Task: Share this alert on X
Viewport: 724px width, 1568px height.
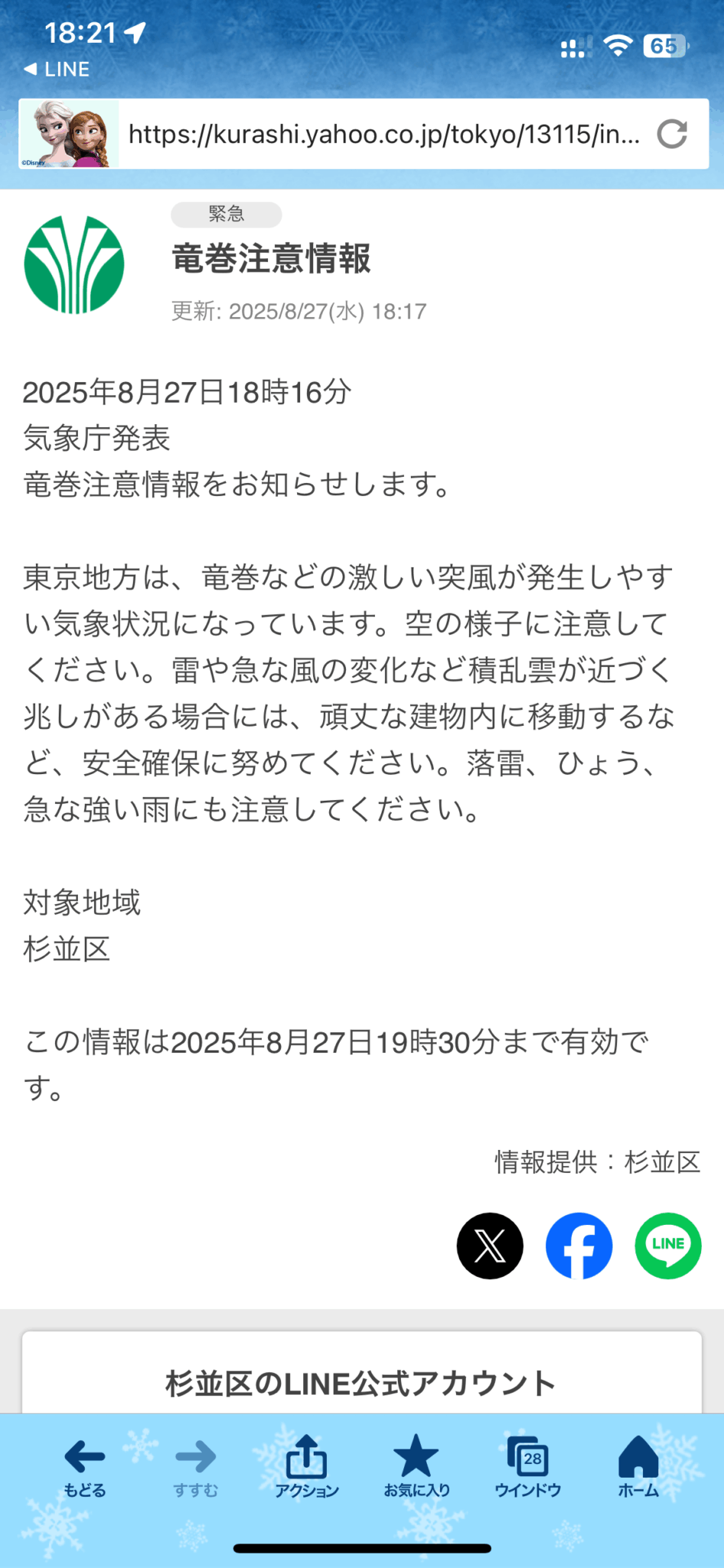Action: 490,1246
